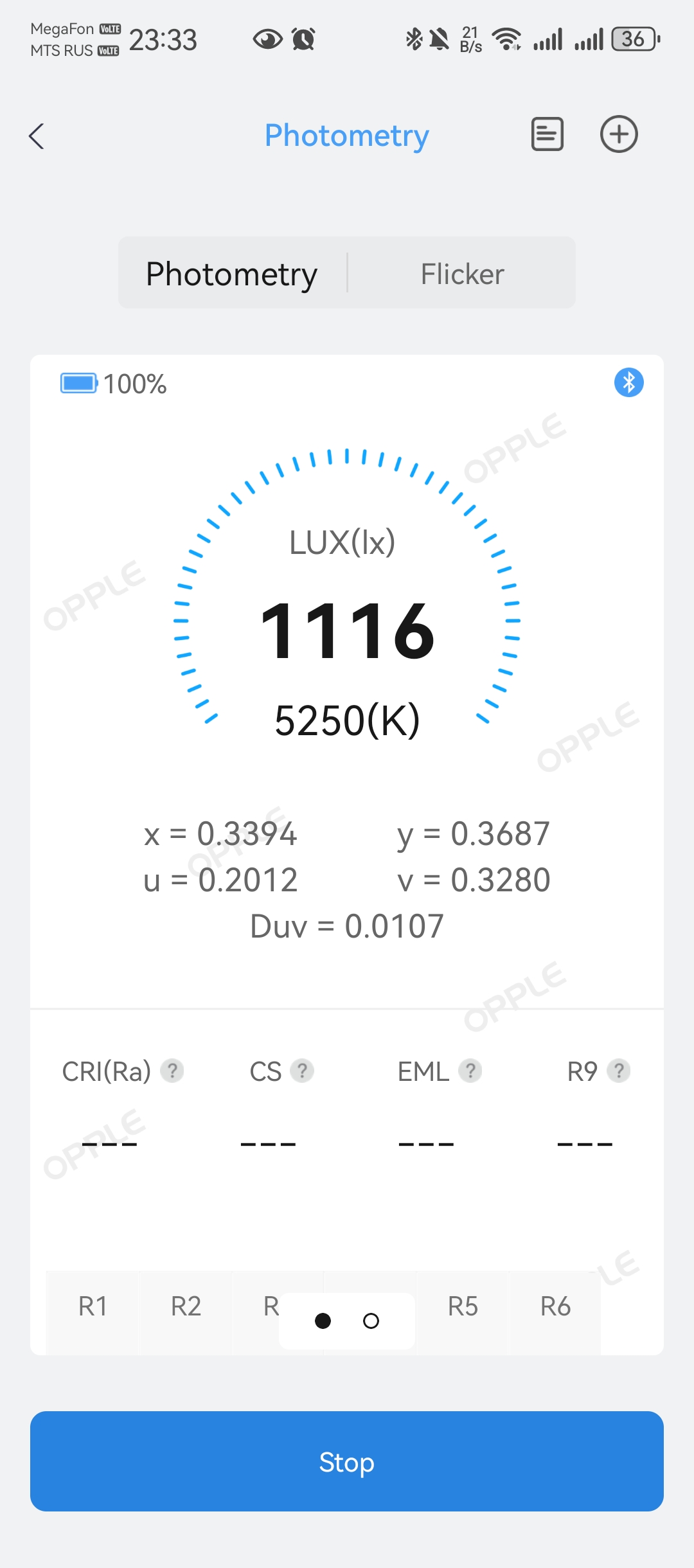This screenshot has width=694, height=1568.
Task: Switch to the Flicker tab
Action: click(462, 274)
